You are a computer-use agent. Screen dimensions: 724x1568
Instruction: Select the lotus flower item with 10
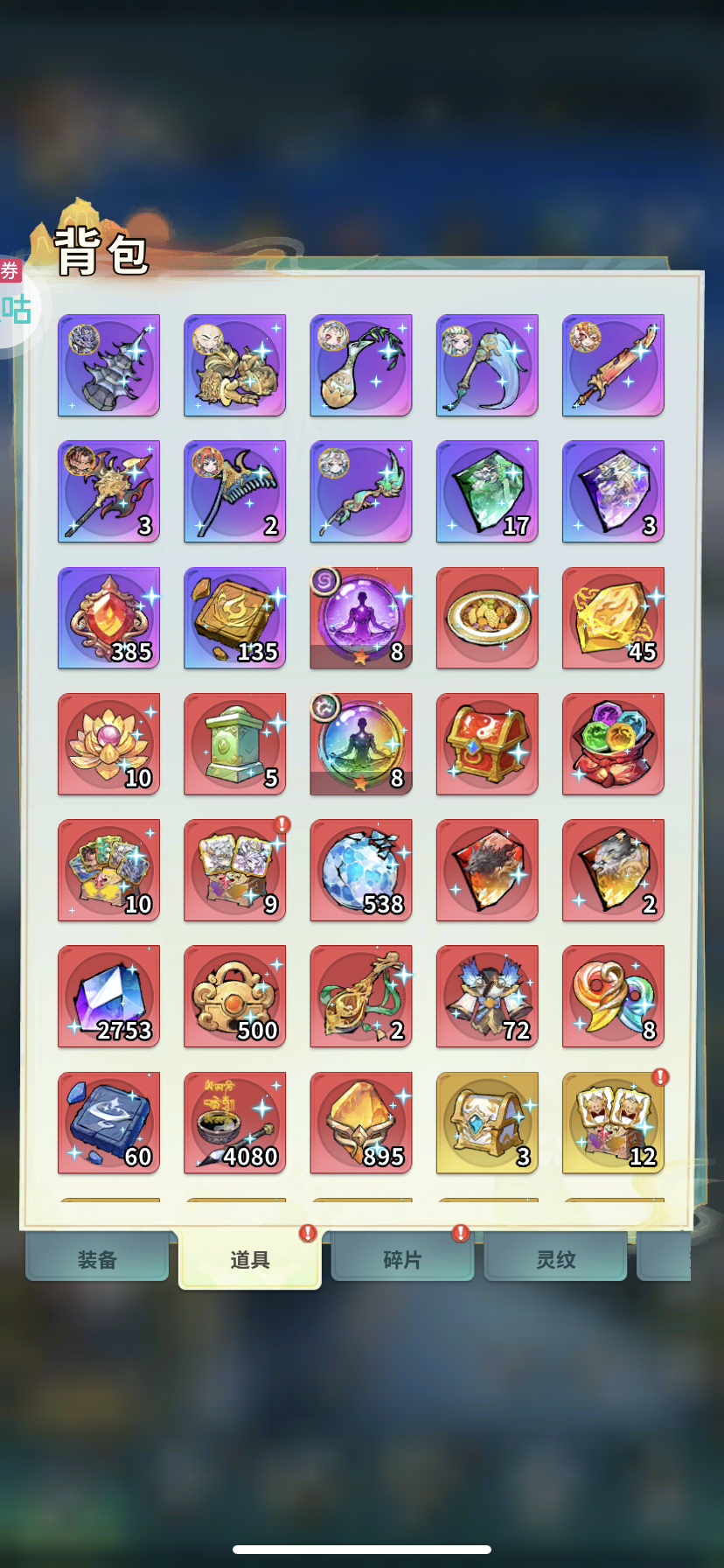click(x=109, y=744)
